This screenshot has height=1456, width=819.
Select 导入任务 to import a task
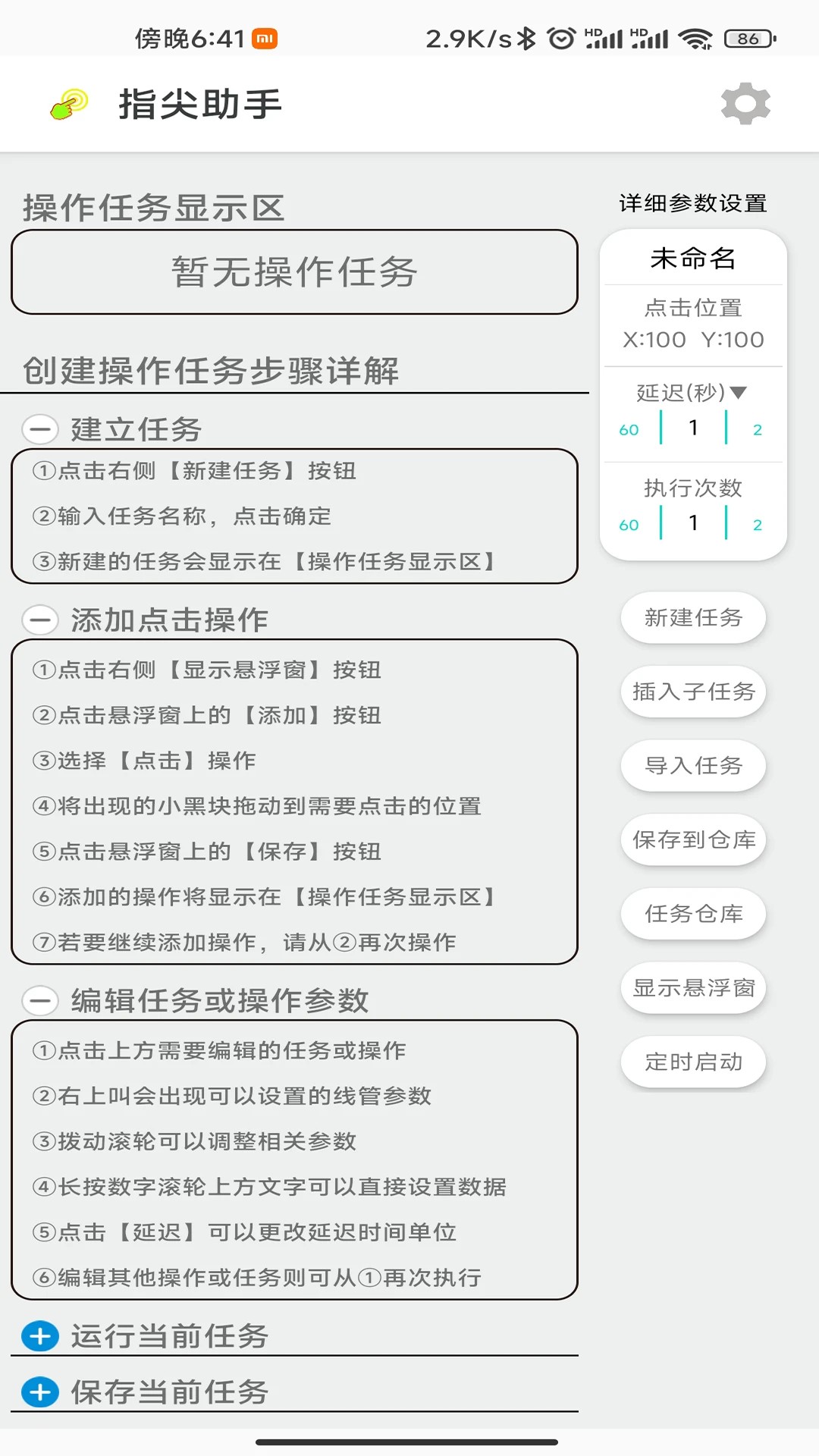click(692, 766)
